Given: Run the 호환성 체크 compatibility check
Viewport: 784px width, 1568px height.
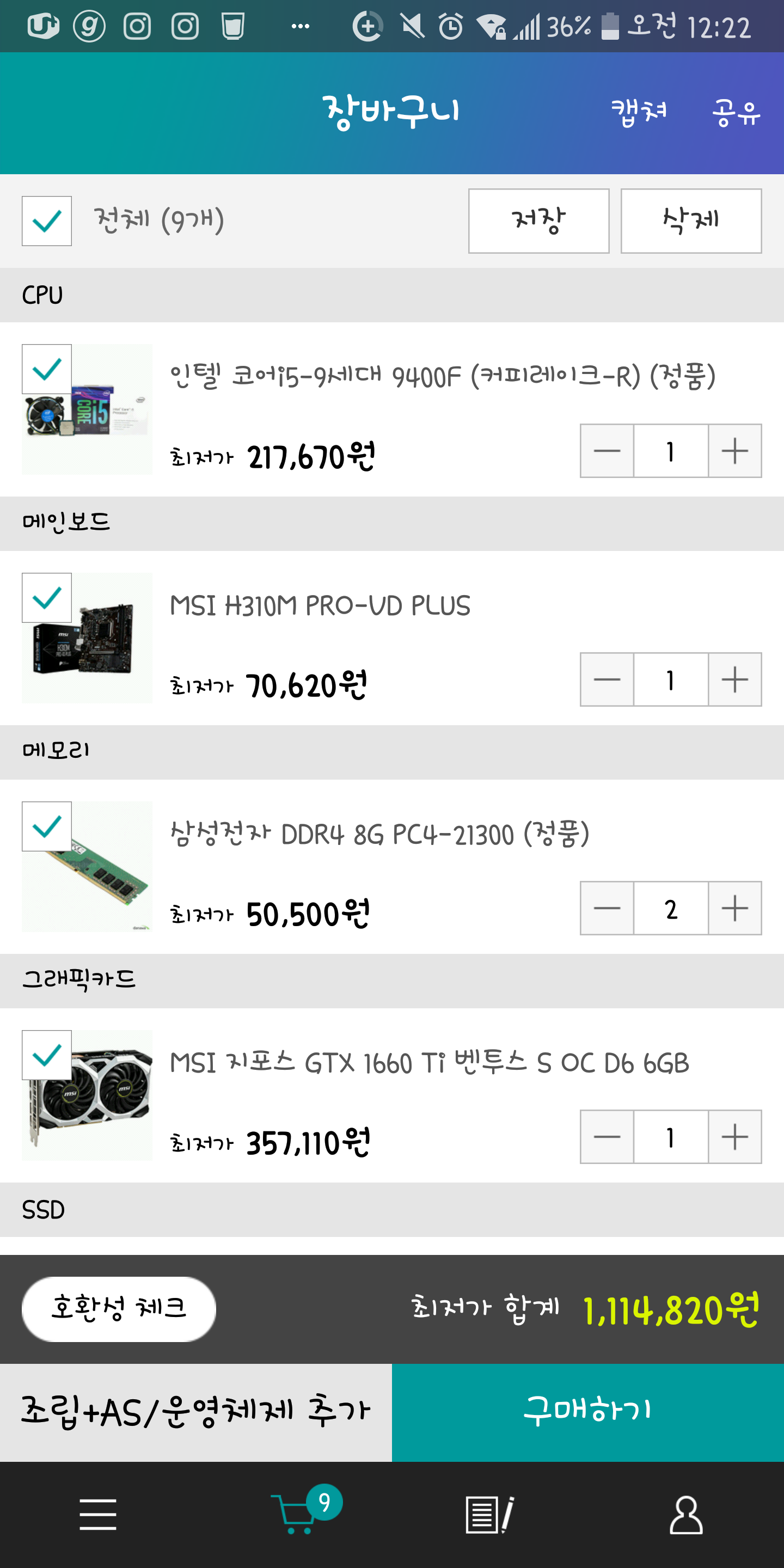Looking at the screenshot, I should (119, 1309).
